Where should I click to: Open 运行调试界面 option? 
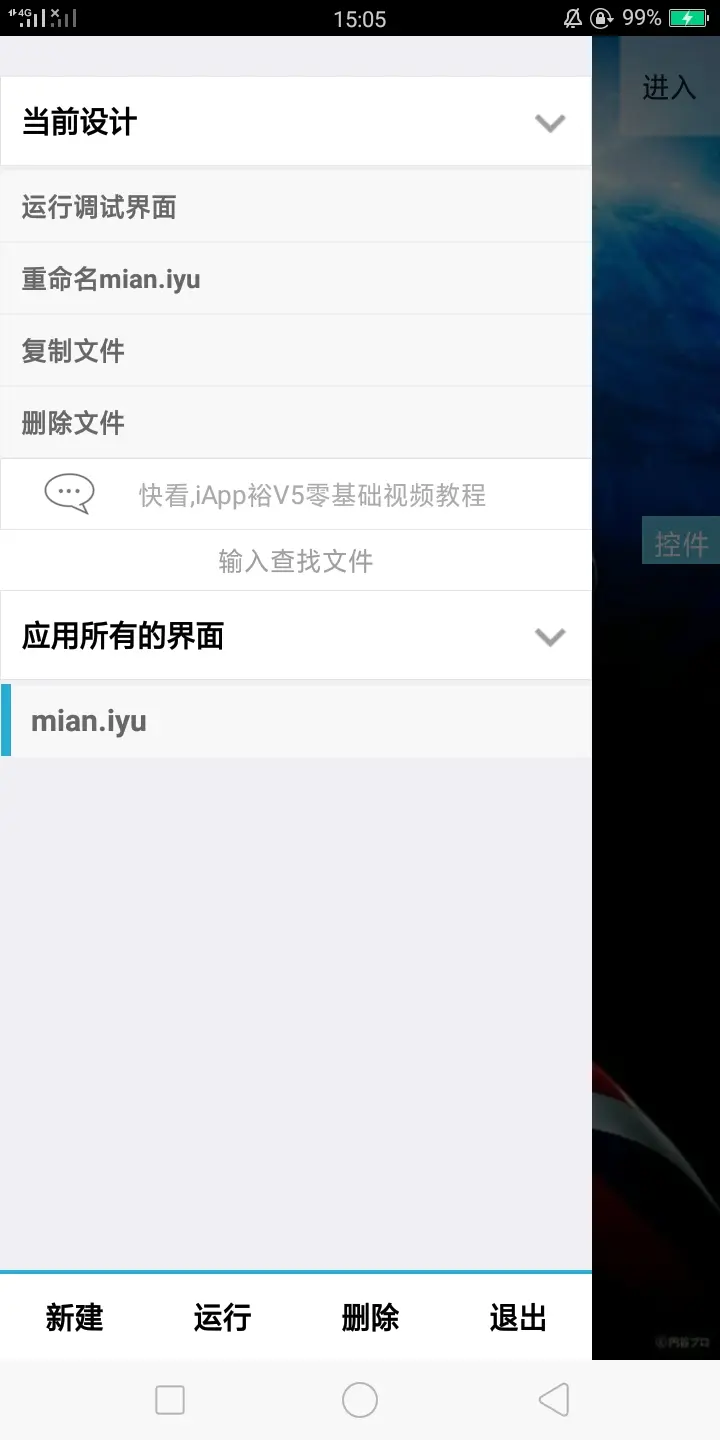(x=99, y=207)
